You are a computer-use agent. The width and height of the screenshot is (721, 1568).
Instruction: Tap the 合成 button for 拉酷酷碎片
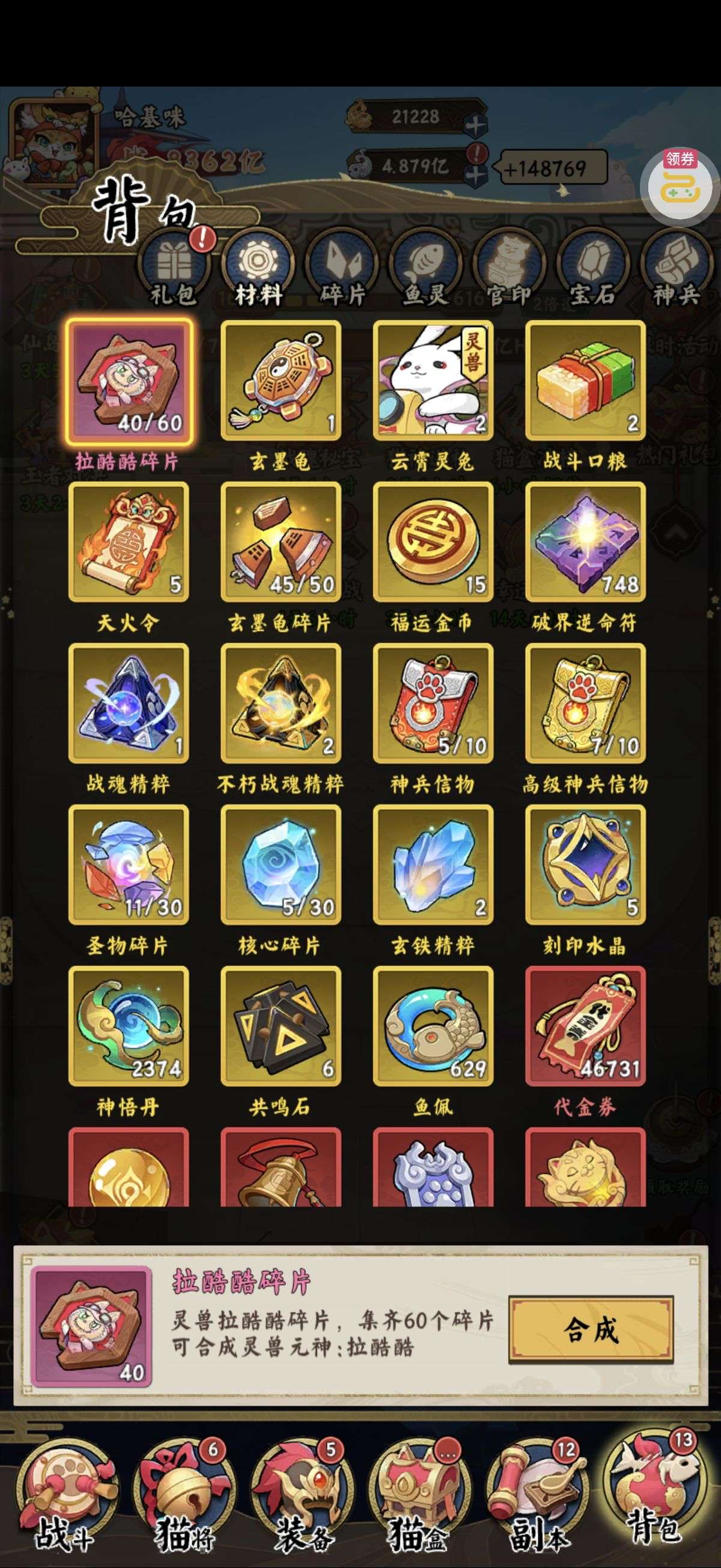[x=591, y=1330]
